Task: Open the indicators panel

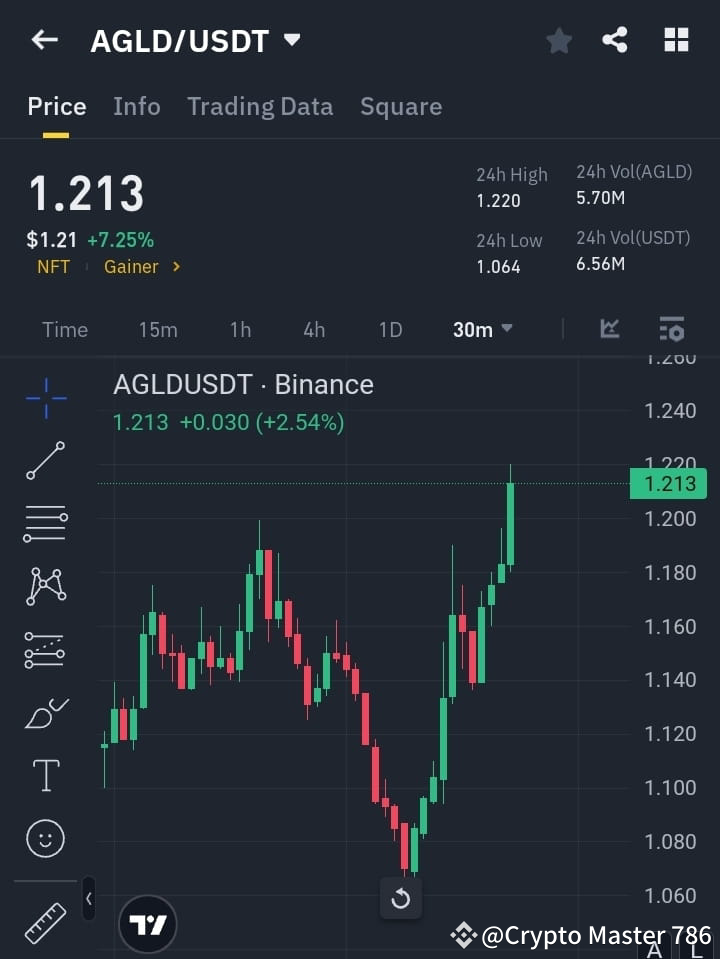Action: click(609, 329)
